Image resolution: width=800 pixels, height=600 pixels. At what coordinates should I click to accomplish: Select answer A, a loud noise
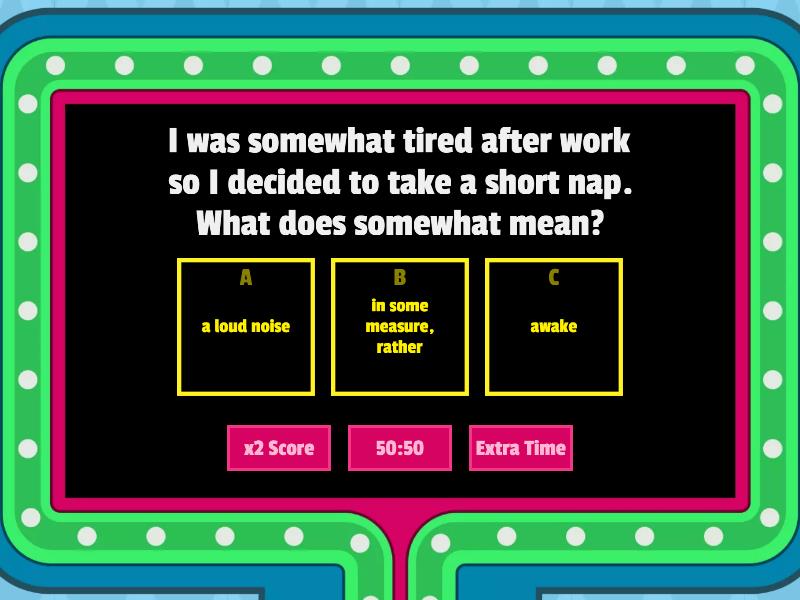coord(246,326)
